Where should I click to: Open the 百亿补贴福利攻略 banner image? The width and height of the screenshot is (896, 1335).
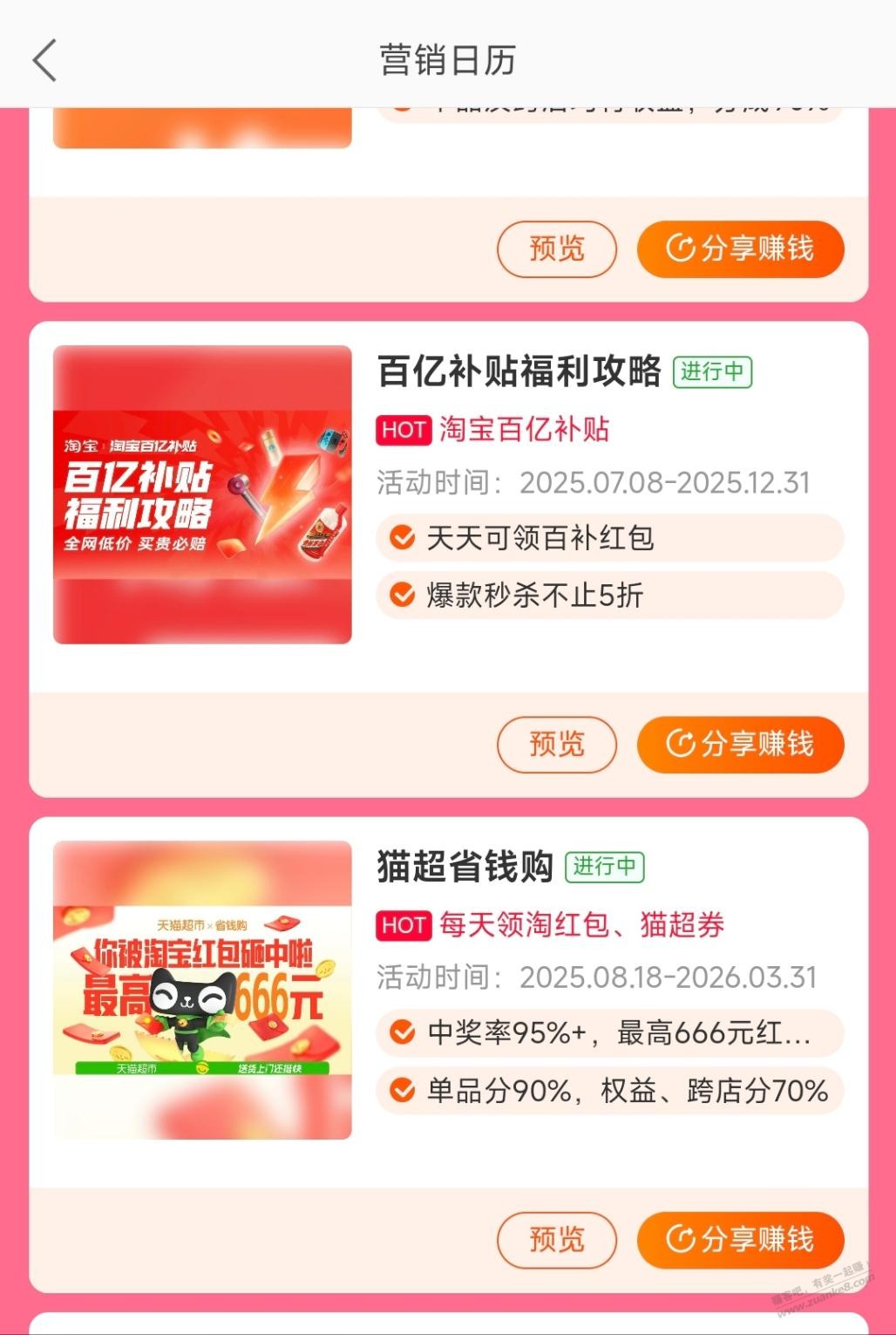(202, 494)
